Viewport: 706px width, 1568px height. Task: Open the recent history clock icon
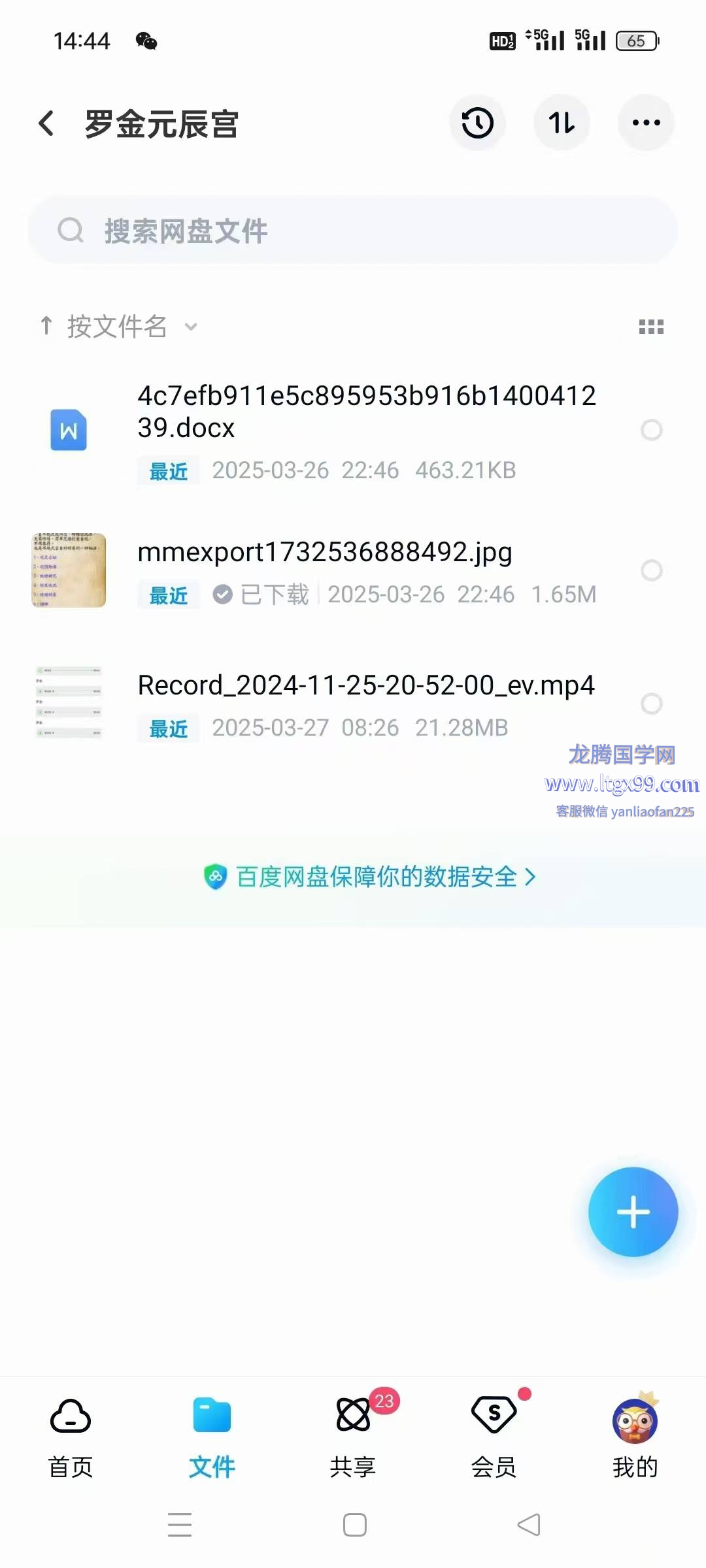click(477, 123)
